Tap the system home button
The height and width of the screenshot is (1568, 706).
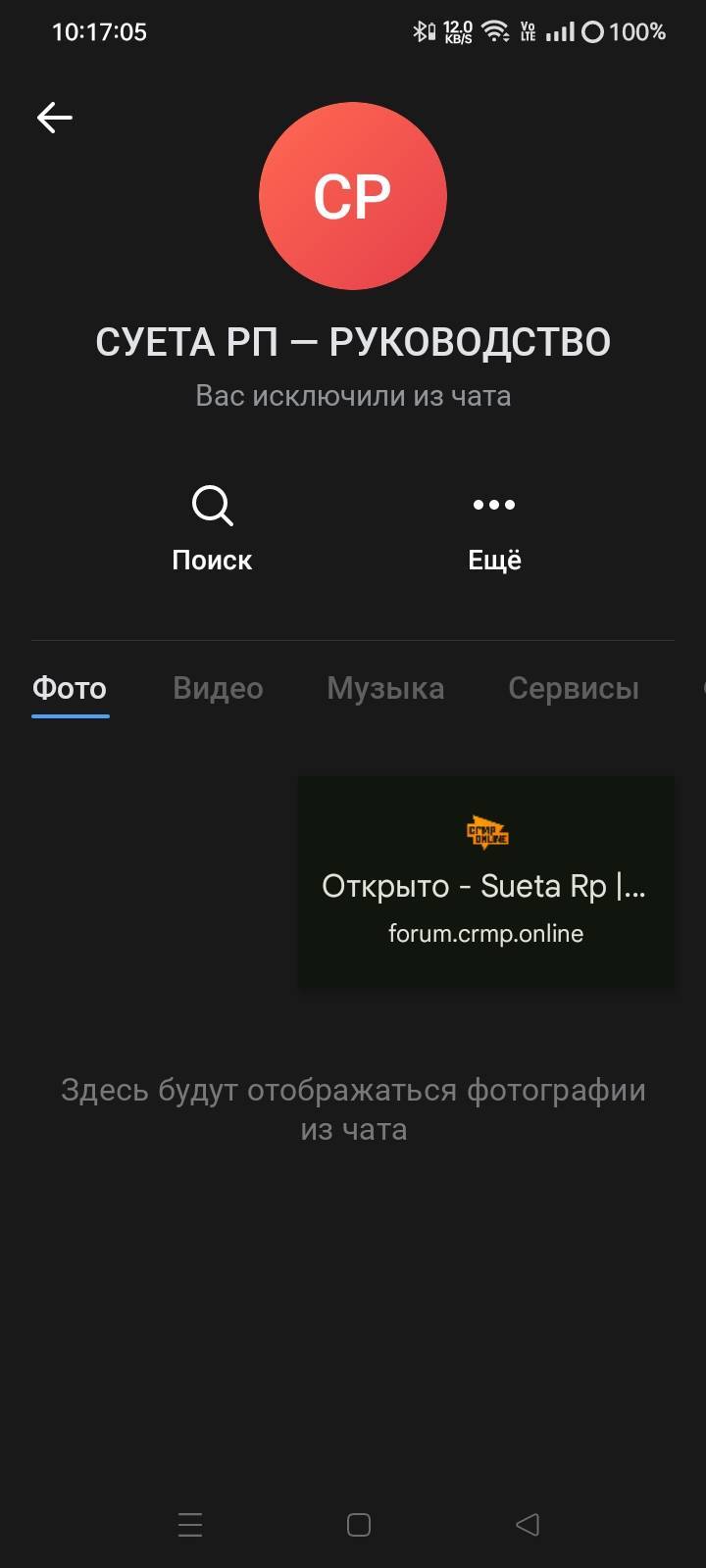click(359, 1525)
